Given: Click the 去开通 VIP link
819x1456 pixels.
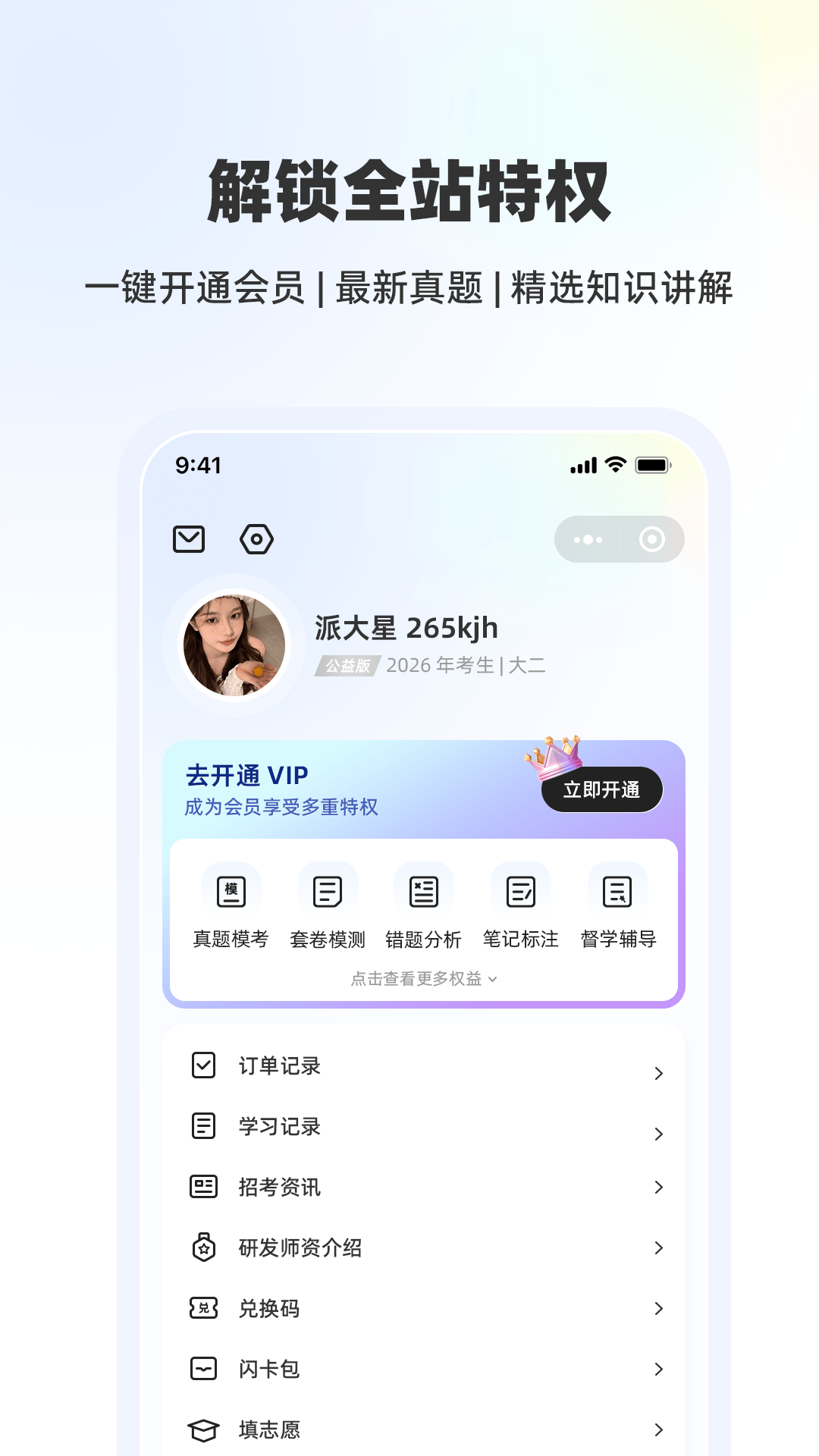Looking at the screenshot, I should point(245,776).
